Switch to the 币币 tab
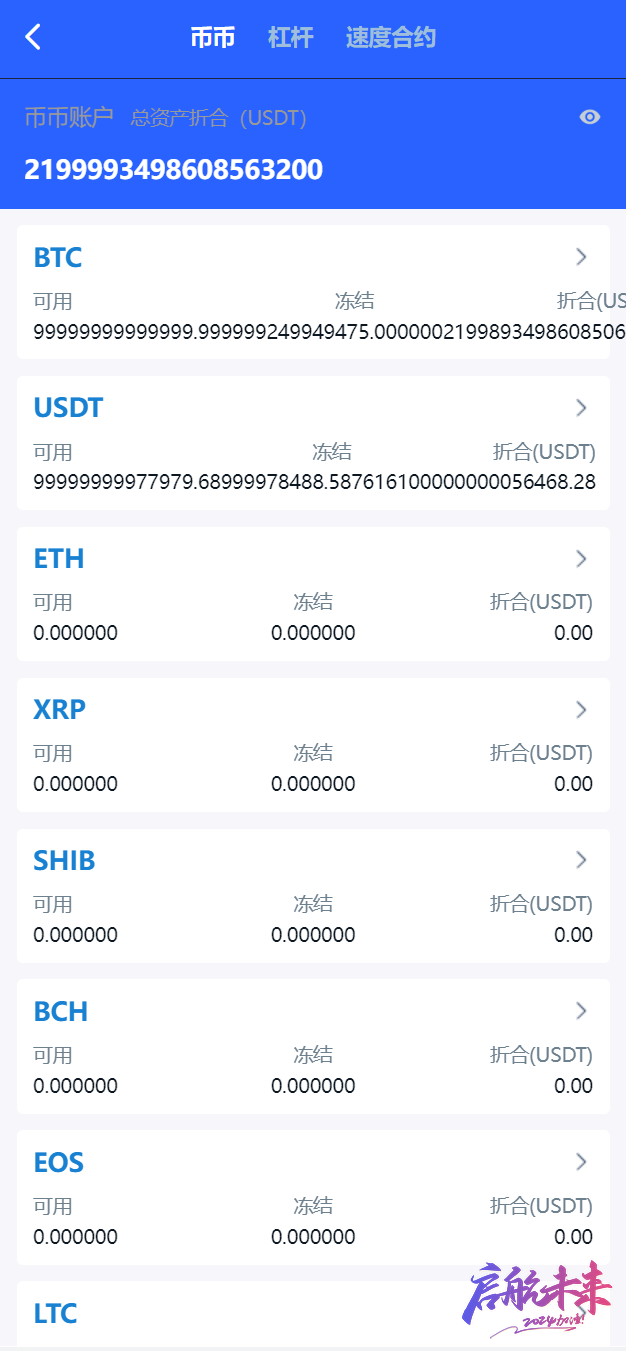626x1351 pixels. click(x=212, y=38)
